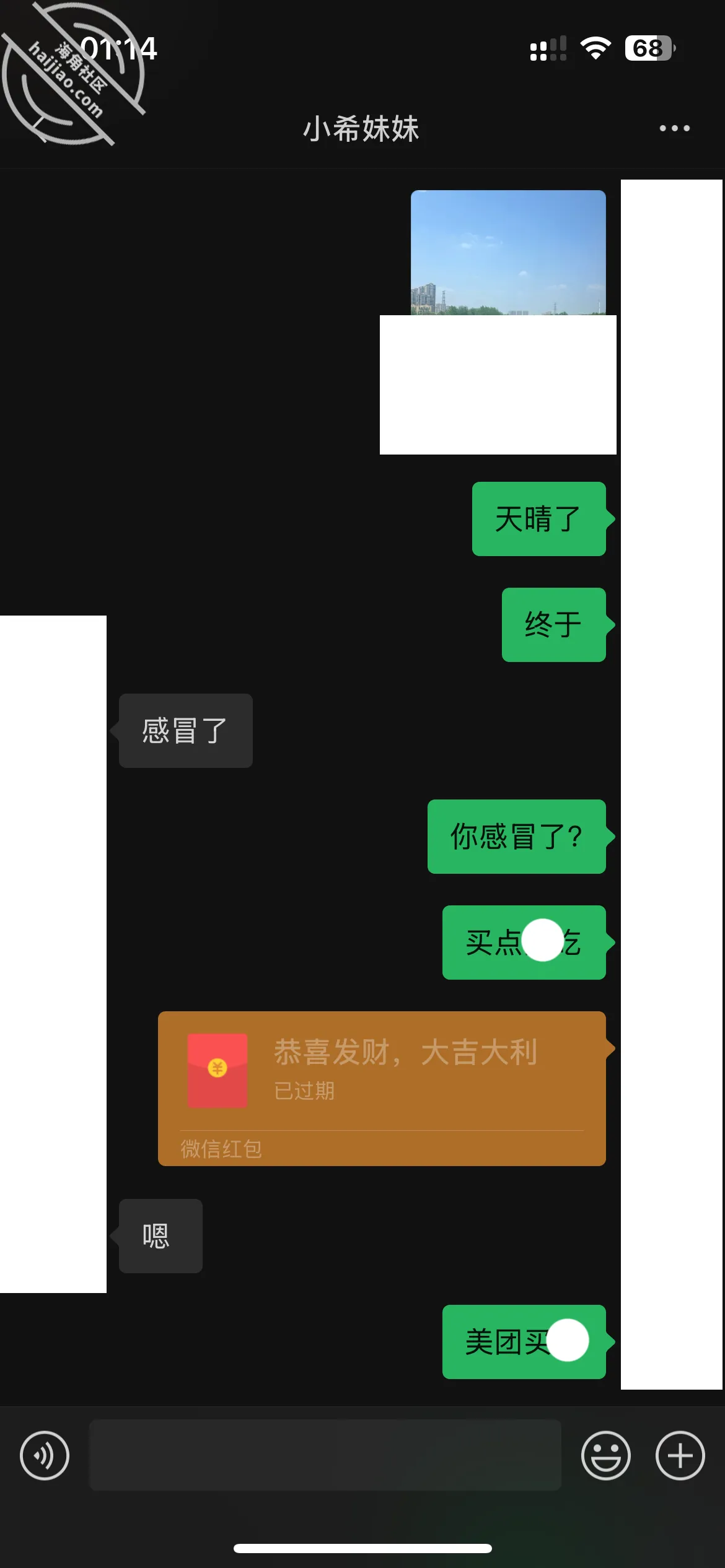Open the expired WeChat red packet
Viewport: 725px width, 1568px height.
pos(382,1088)
